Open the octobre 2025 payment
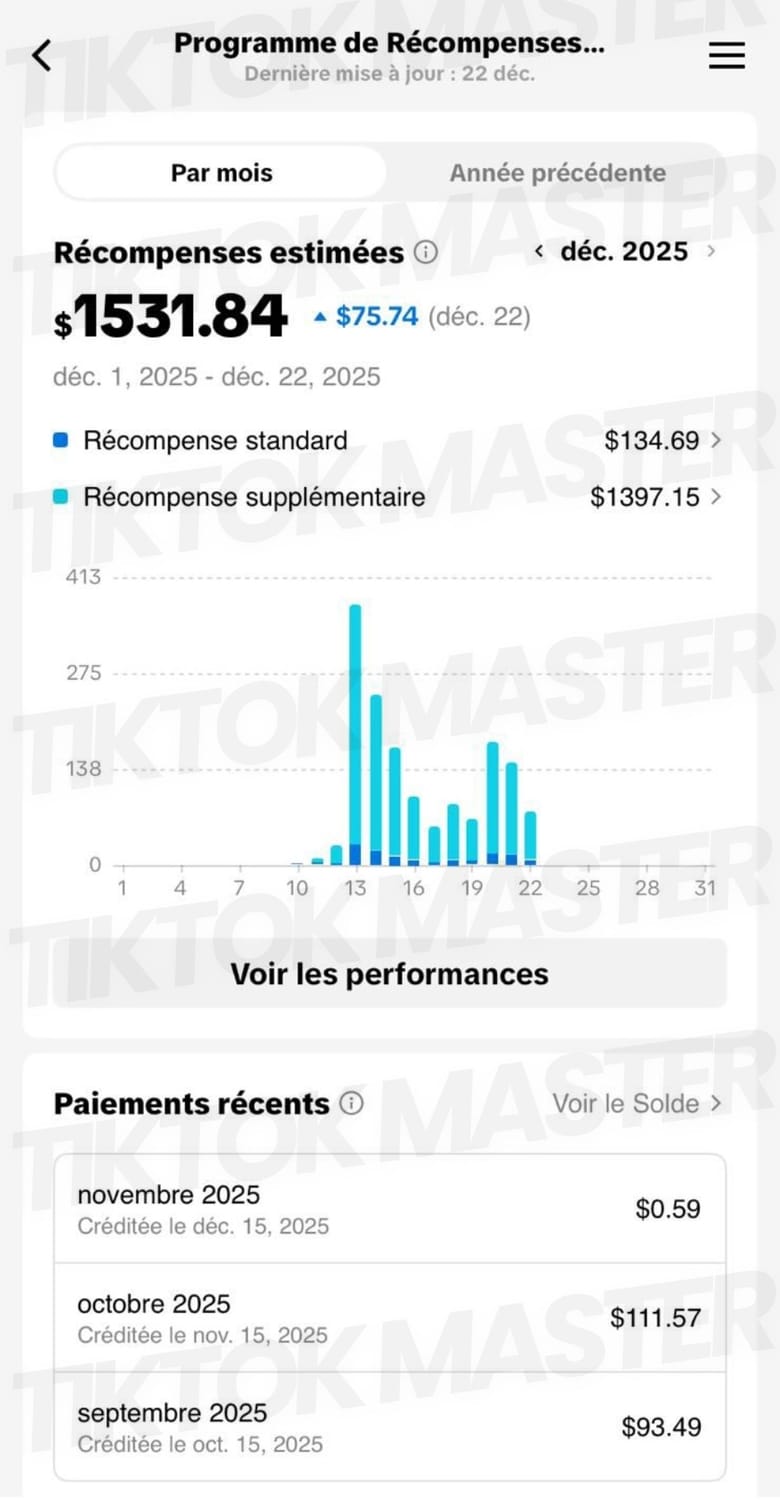Viewport: 780px width, 1500px height. click(389, 1318)
